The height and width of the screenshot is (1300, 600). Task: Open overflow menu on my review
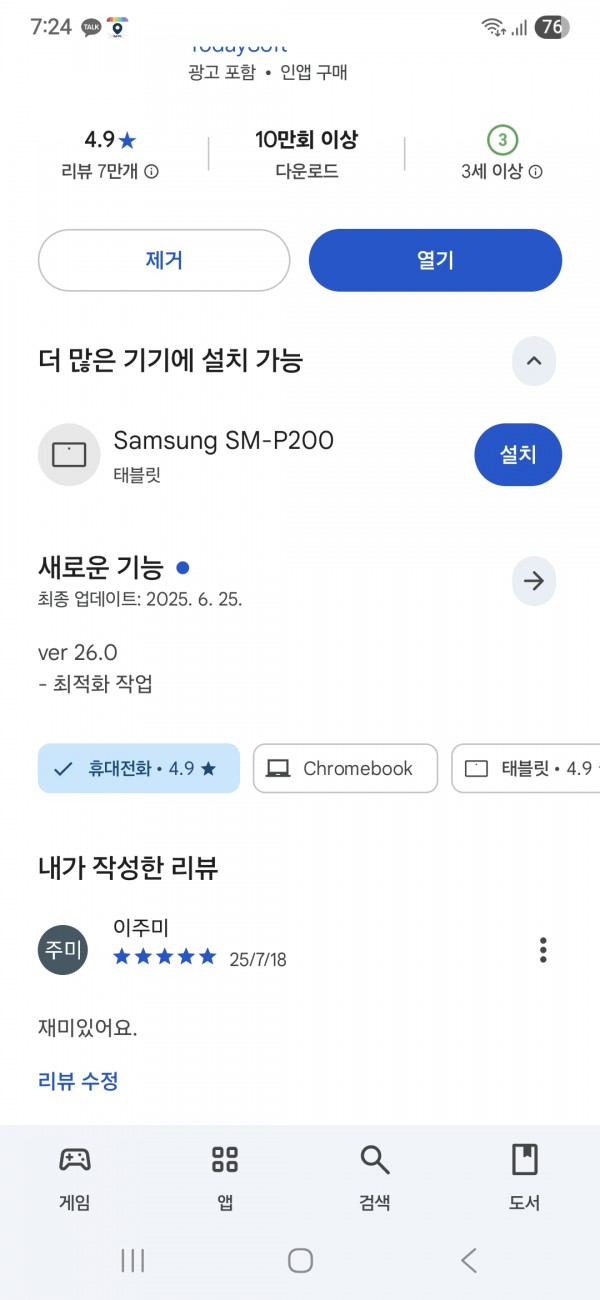(x=543, y=949)
